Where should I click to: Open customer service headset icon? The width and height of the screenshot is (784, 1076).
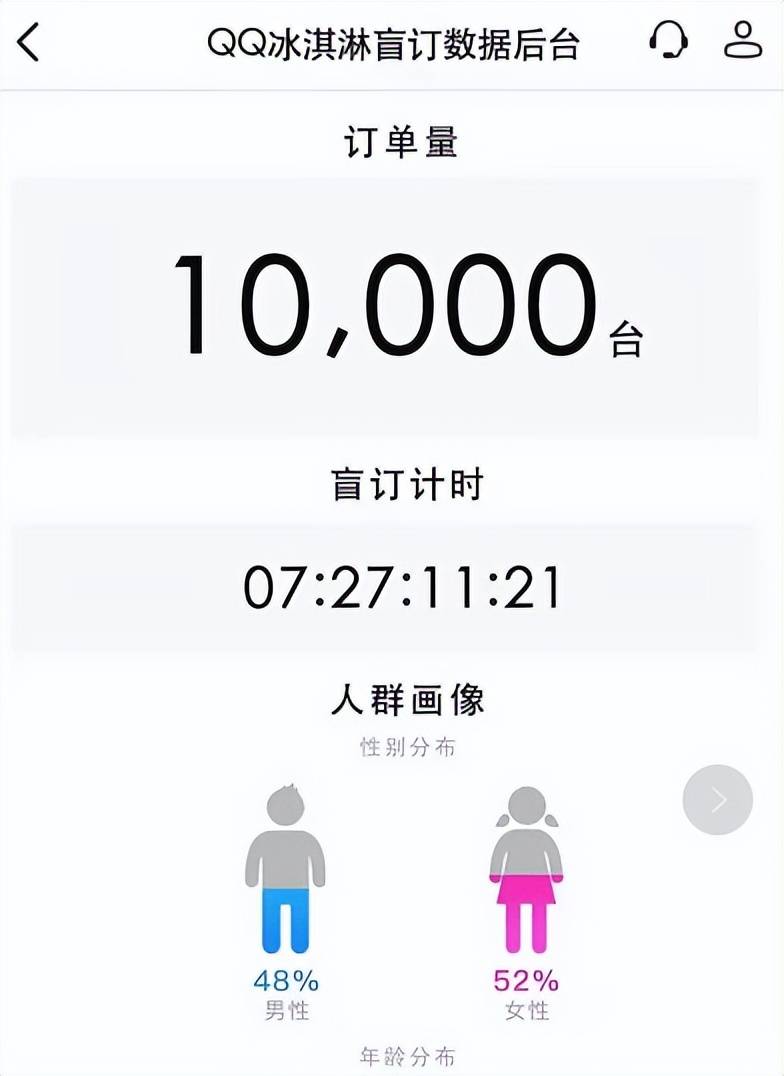coord(668,41)
